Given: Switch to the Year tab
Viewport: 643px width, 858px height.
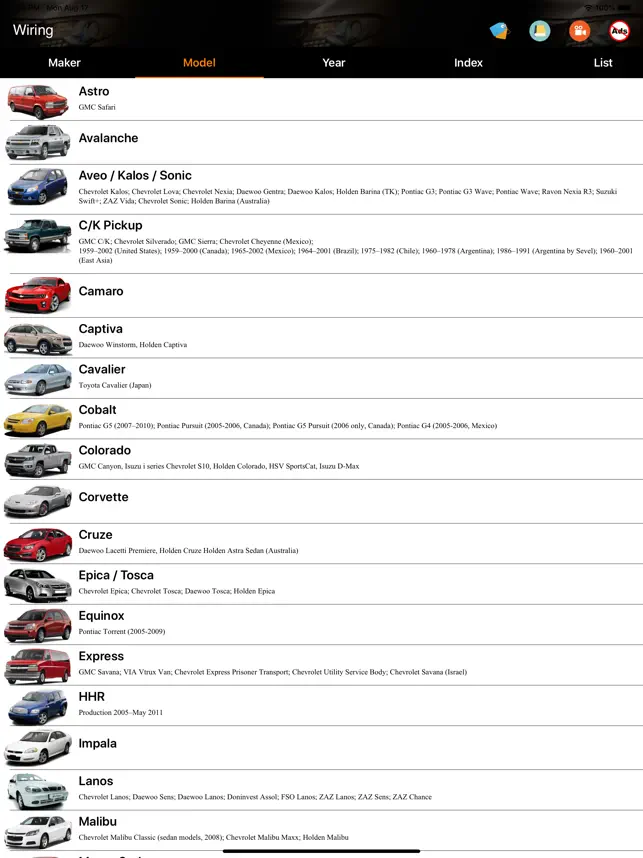Looking at the screenshot, I should coord(334,63).
